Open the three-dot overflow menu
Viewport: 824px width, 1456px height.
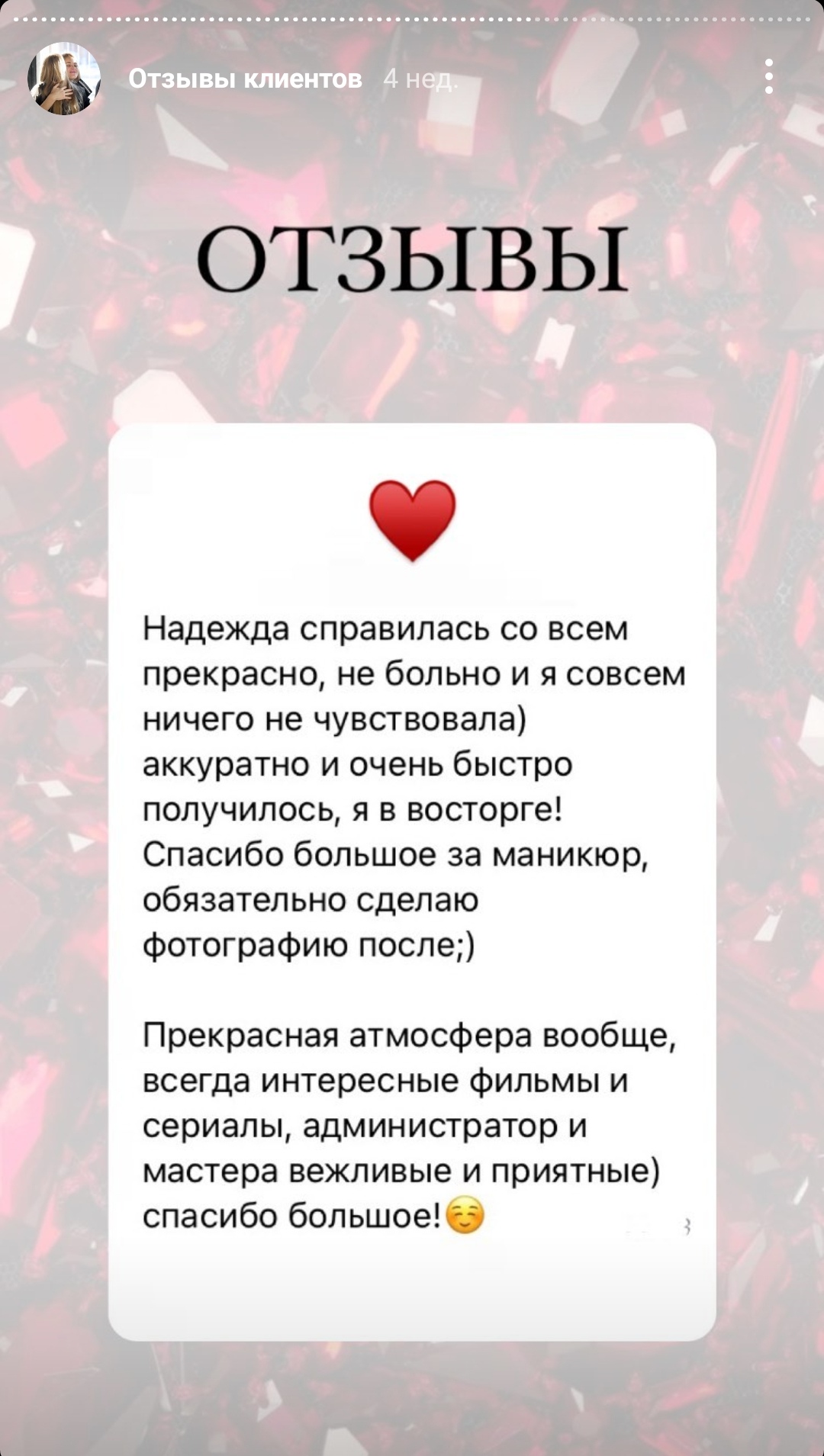point(768,77)
